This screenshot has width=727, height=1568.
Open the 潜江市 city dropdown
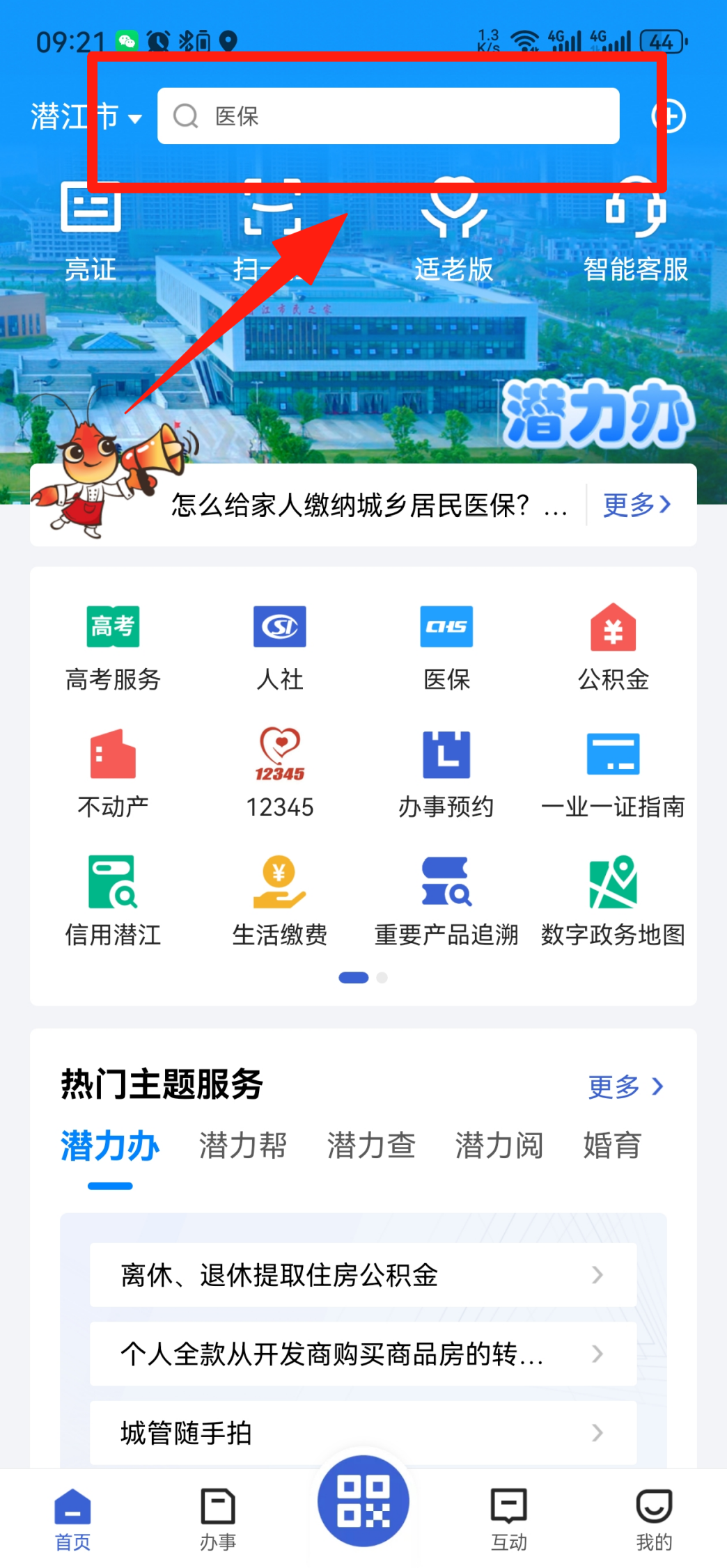point(85,116)
